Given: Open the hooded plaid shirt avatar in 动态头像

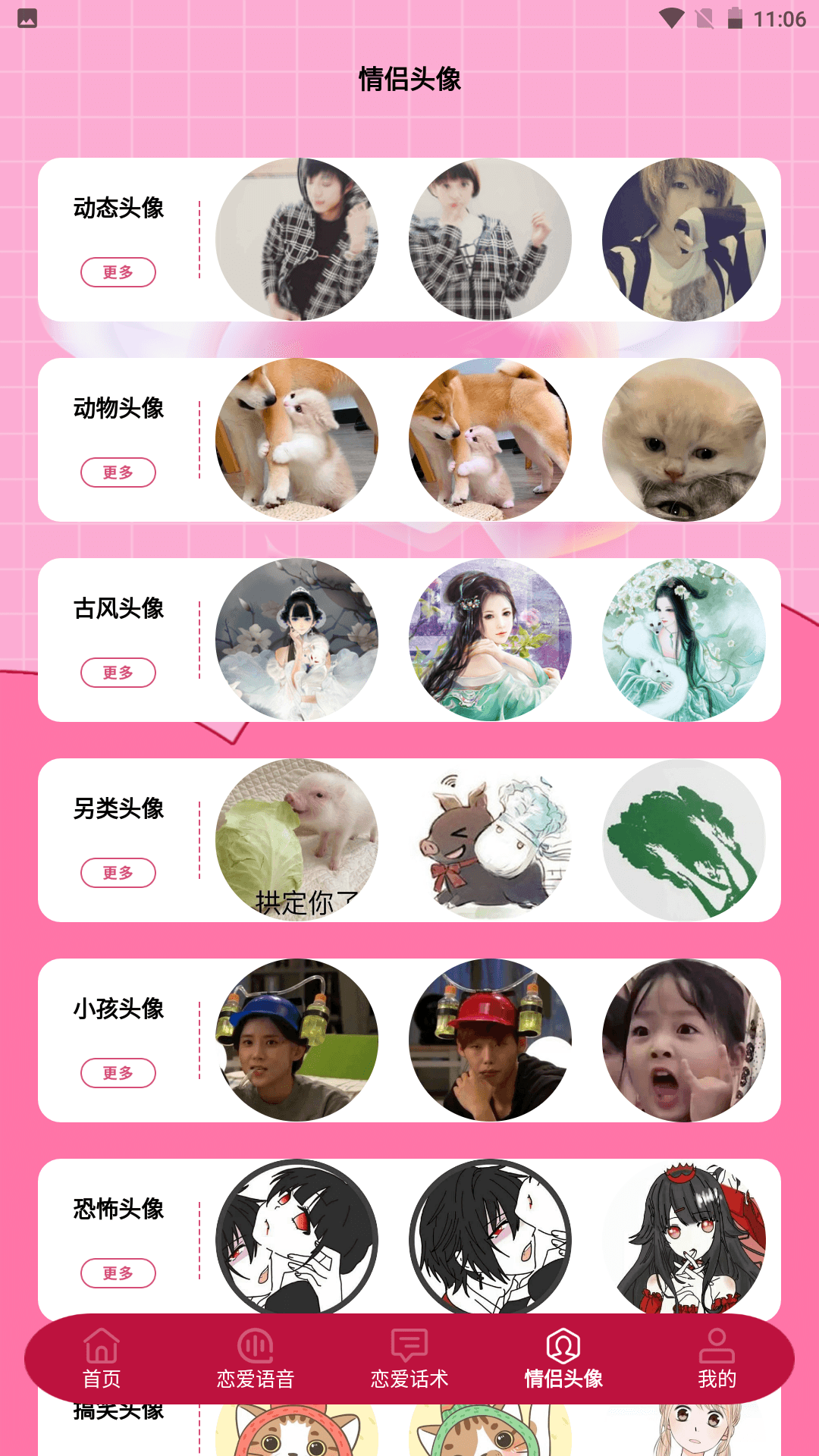Looking at the screenshot, I should point(297,240).
